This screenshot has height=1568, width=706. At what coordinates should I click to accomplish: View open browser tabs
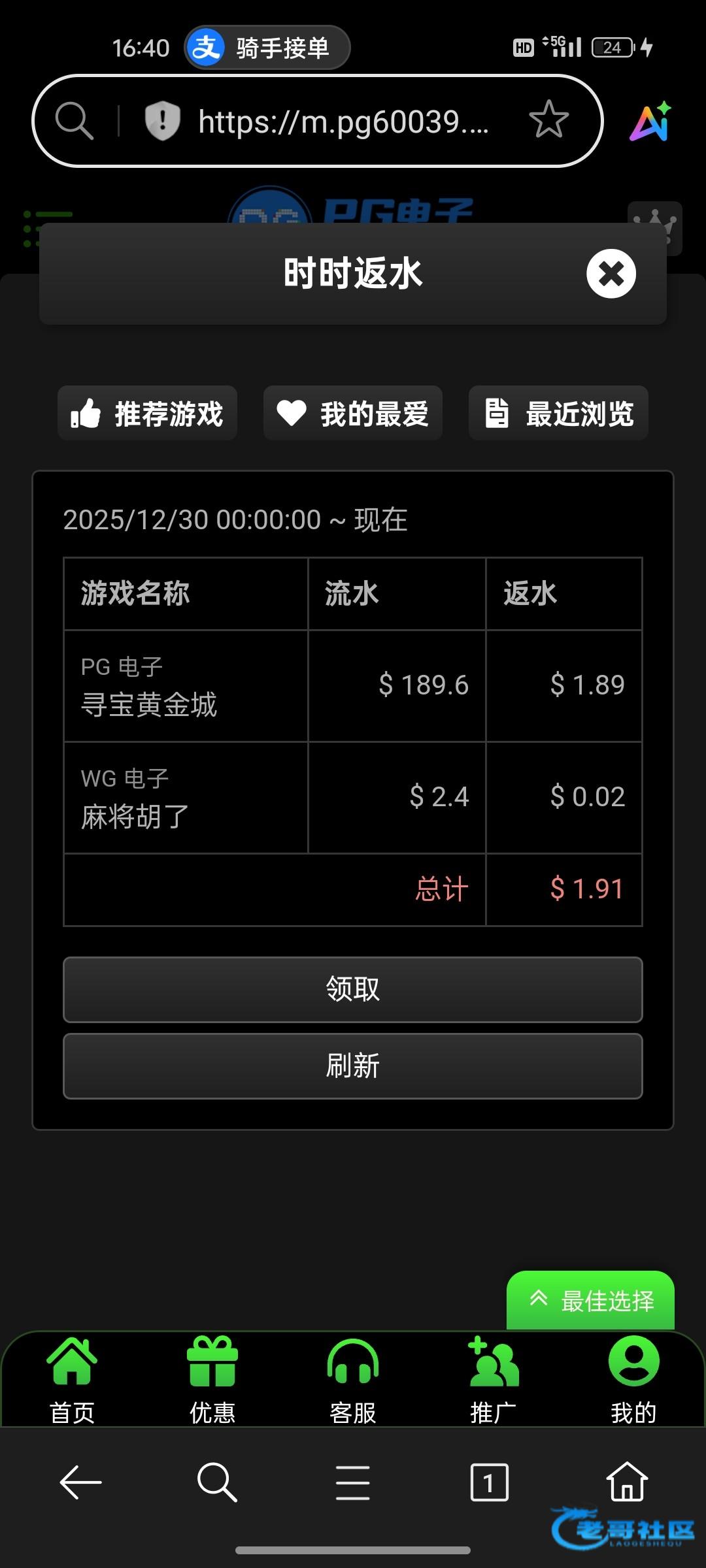click(x=489, y=1482)
